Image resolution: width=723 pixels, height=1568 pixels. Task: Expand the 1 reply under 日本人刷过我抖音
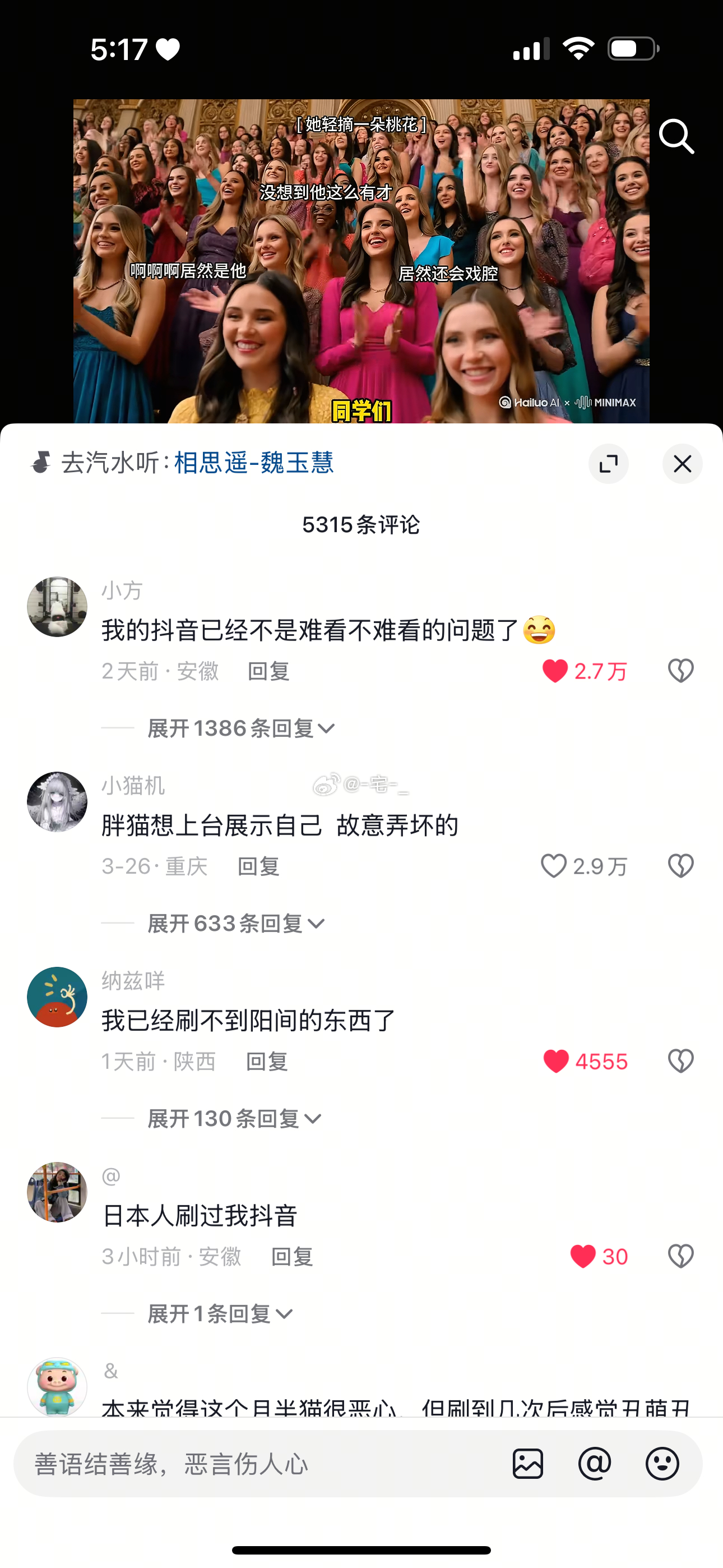pyautogui.click(x=220, y=1313)
